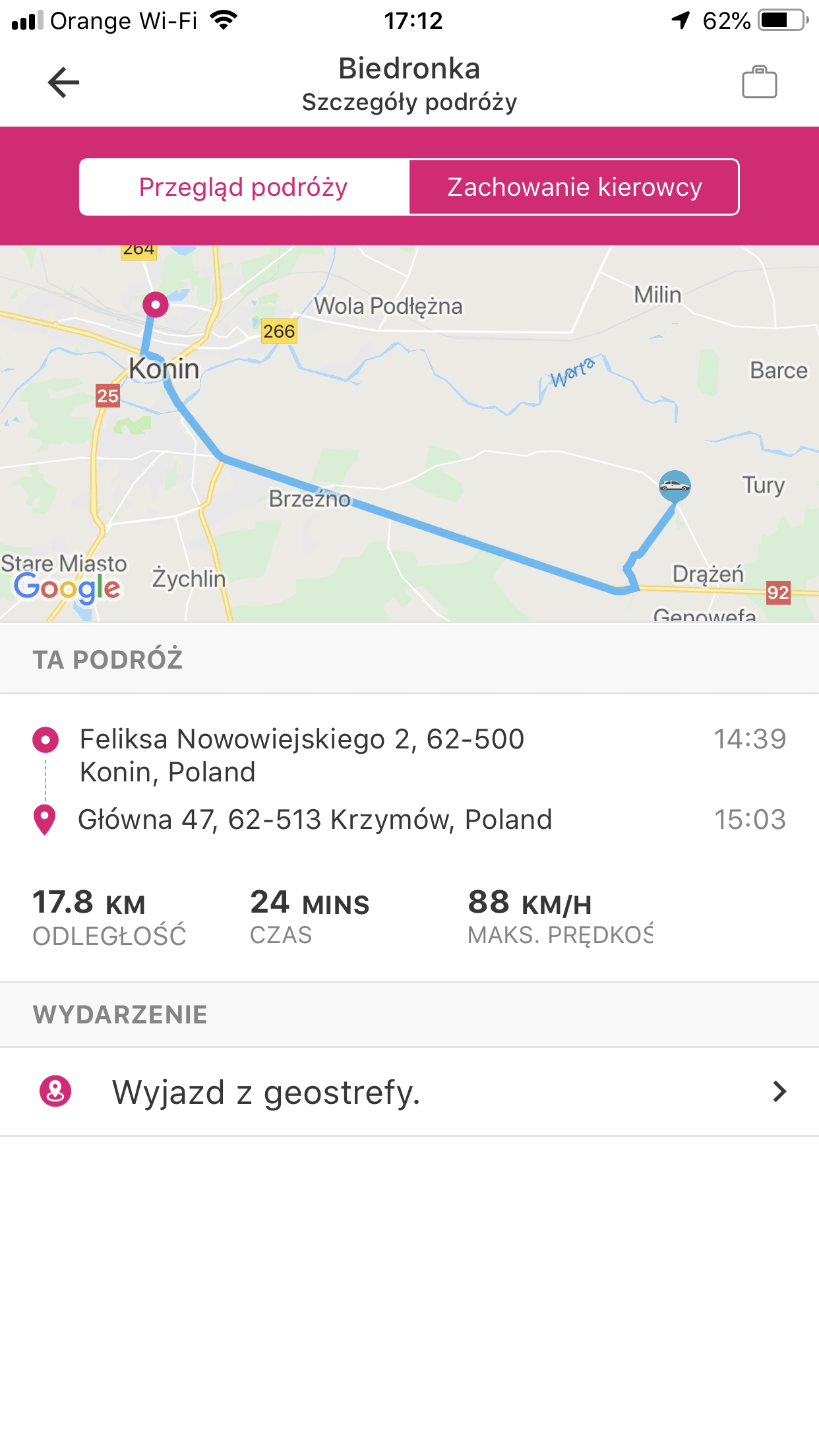Tap the trip start marker in Konin

tap(156, 305)
